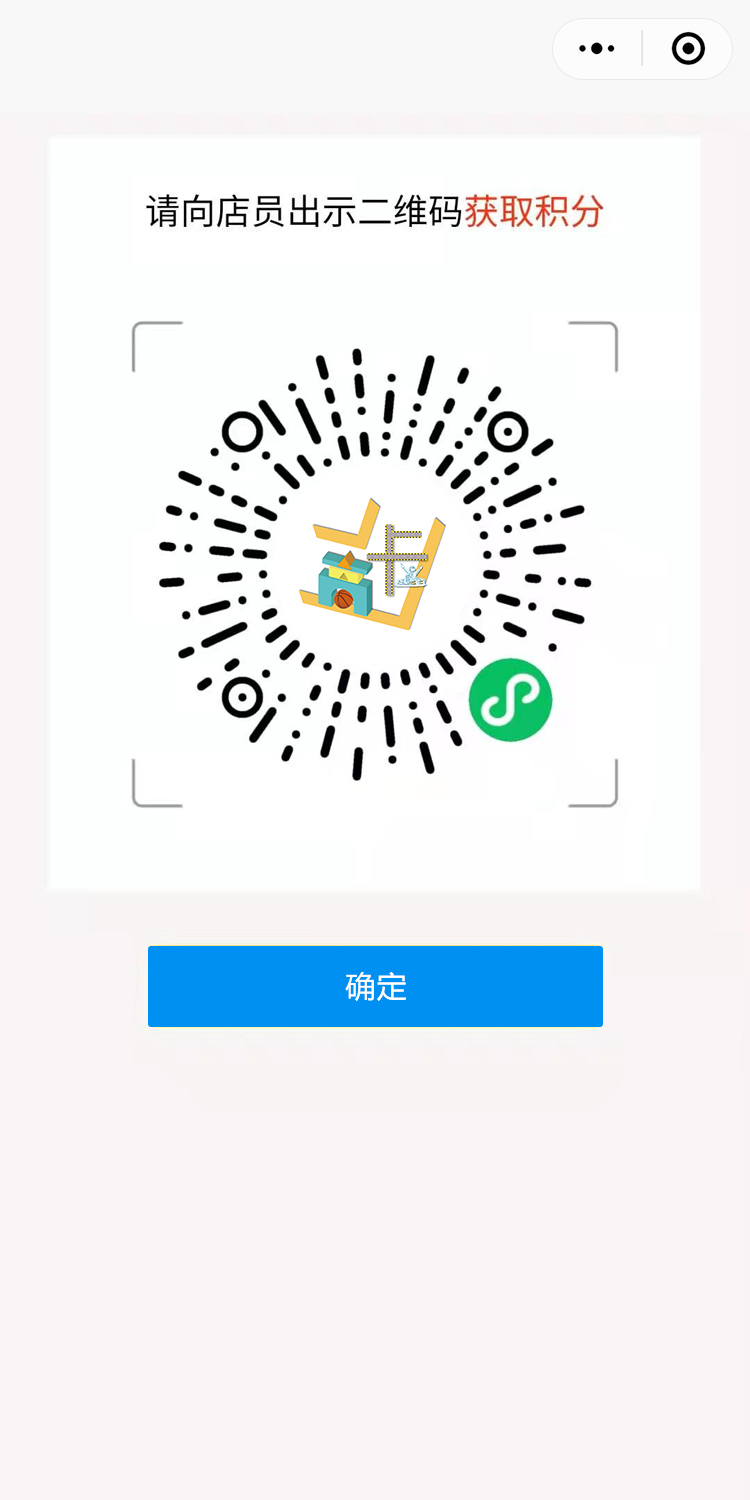The image size is (750, 1500).
Task: Open the mini program more options menu
Action: pyautogui.click(x=597, y=49)
